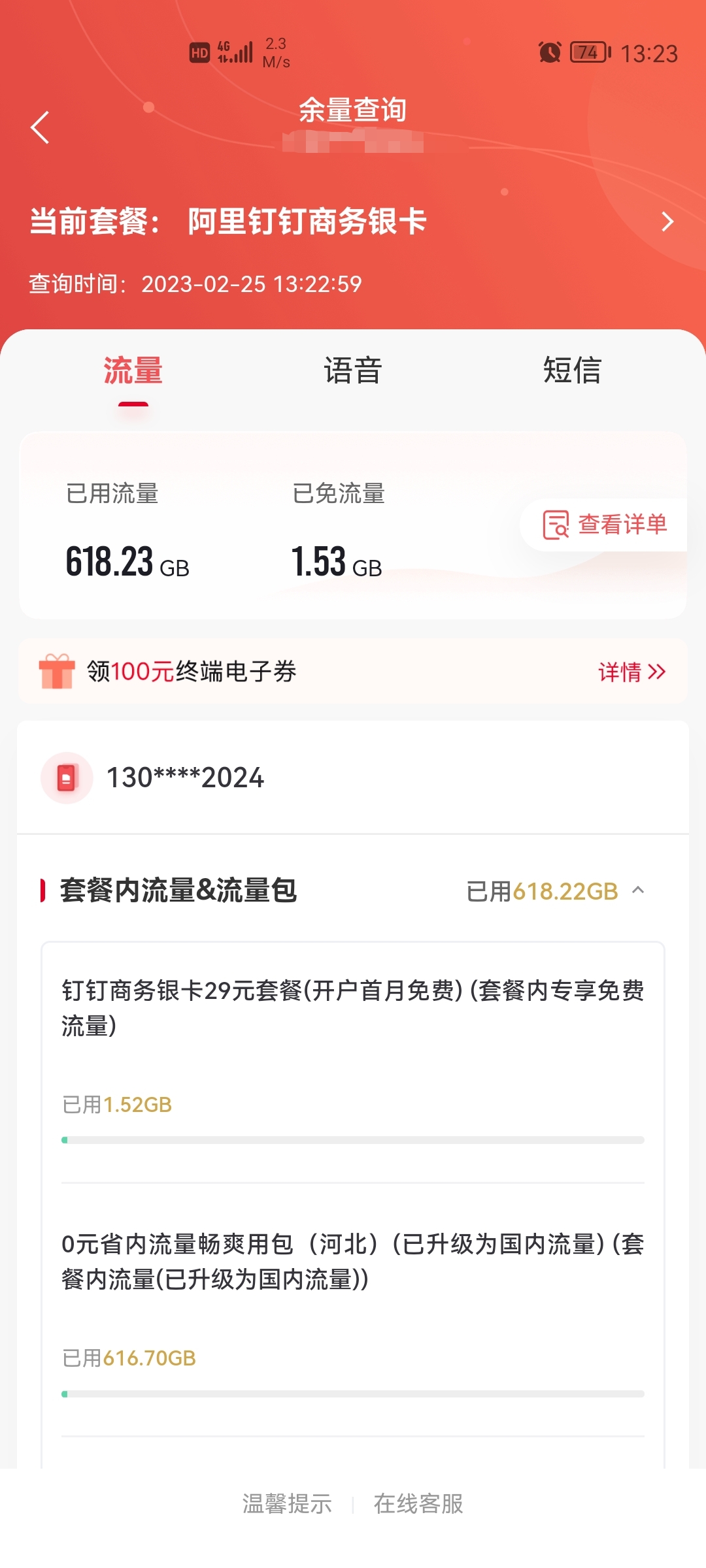Select the 流量 tab
The image size is (706, 1568).
point(133,370)
